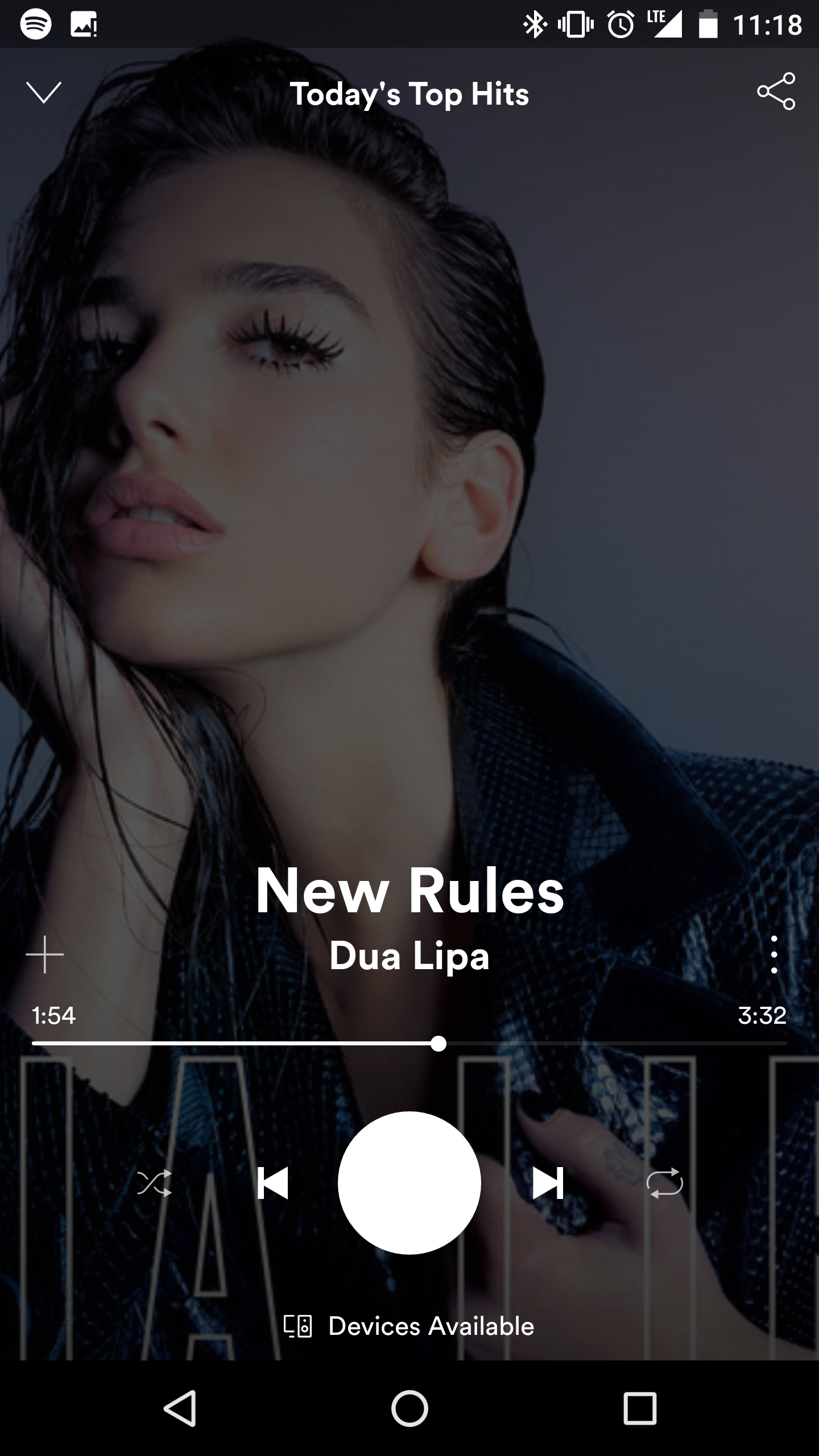
Task: Collapse the now playing view
Action: tap(44, 93)
